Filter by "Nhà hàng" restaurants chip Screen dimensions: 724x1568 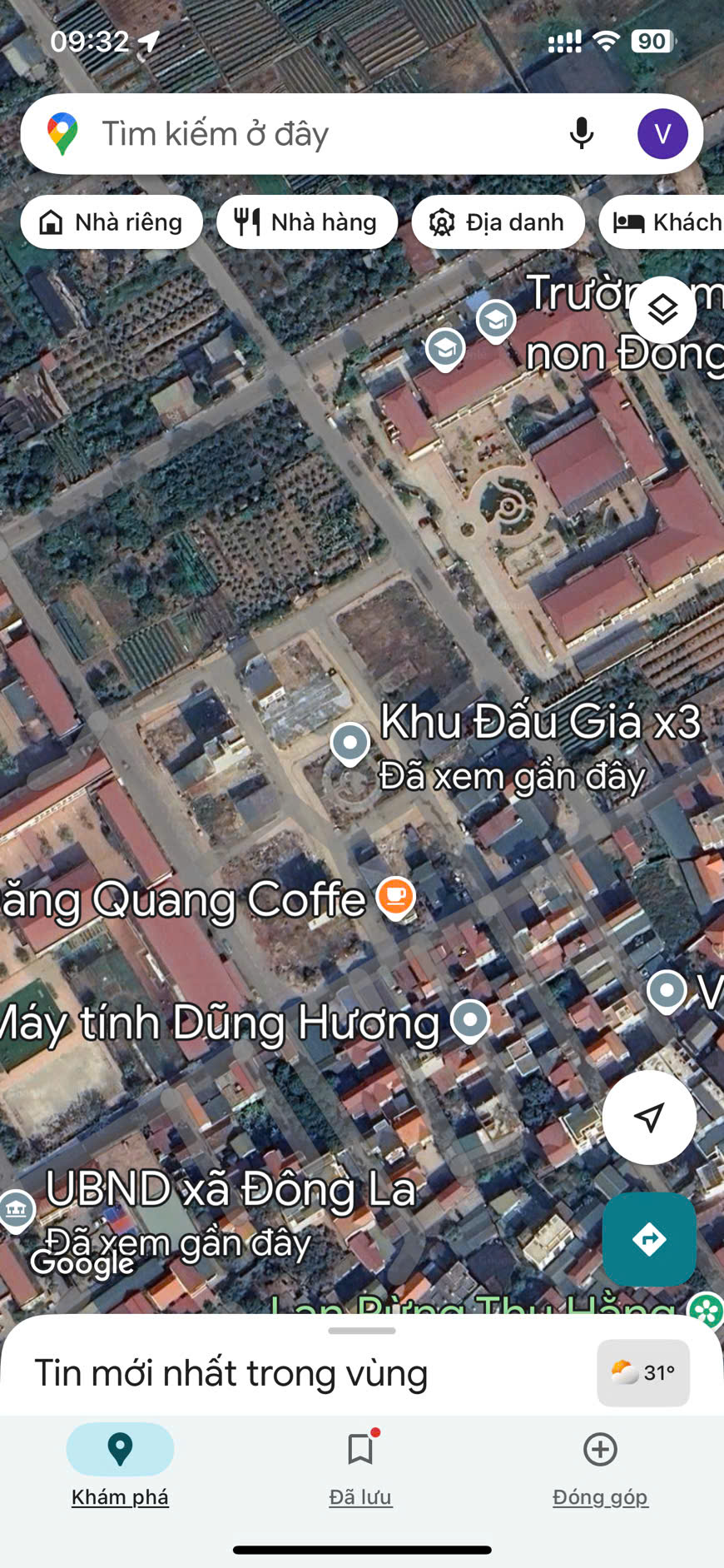pyautogui.click(x=307, y=222)
